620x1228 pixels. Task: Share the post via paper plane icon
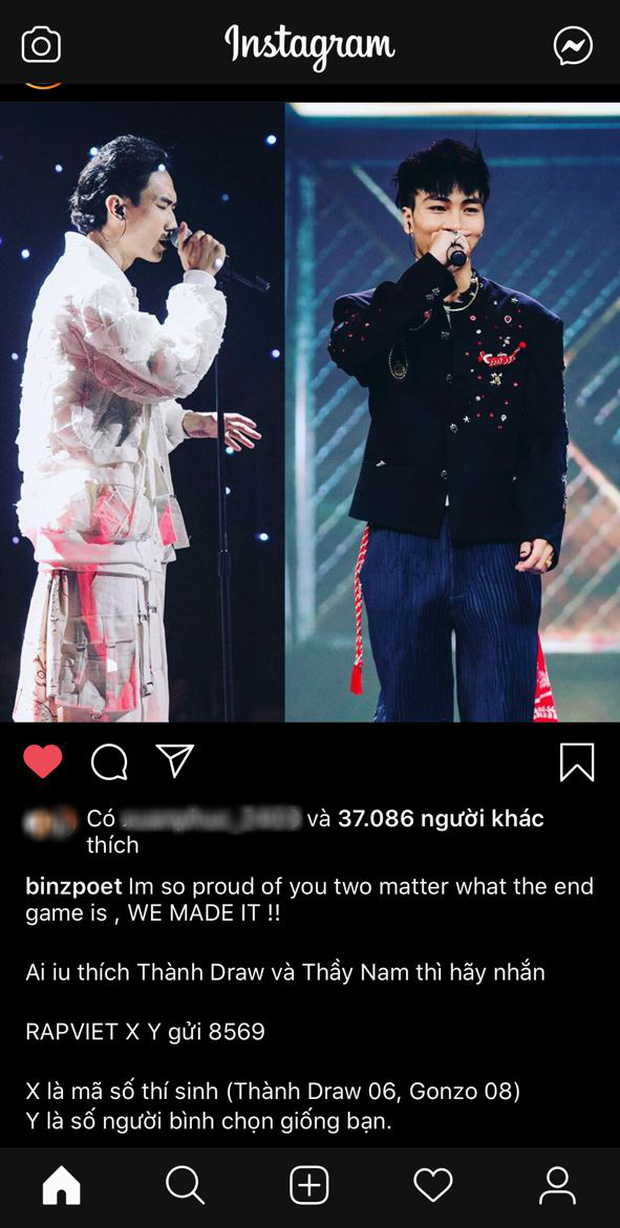click(x=175, y=762)
